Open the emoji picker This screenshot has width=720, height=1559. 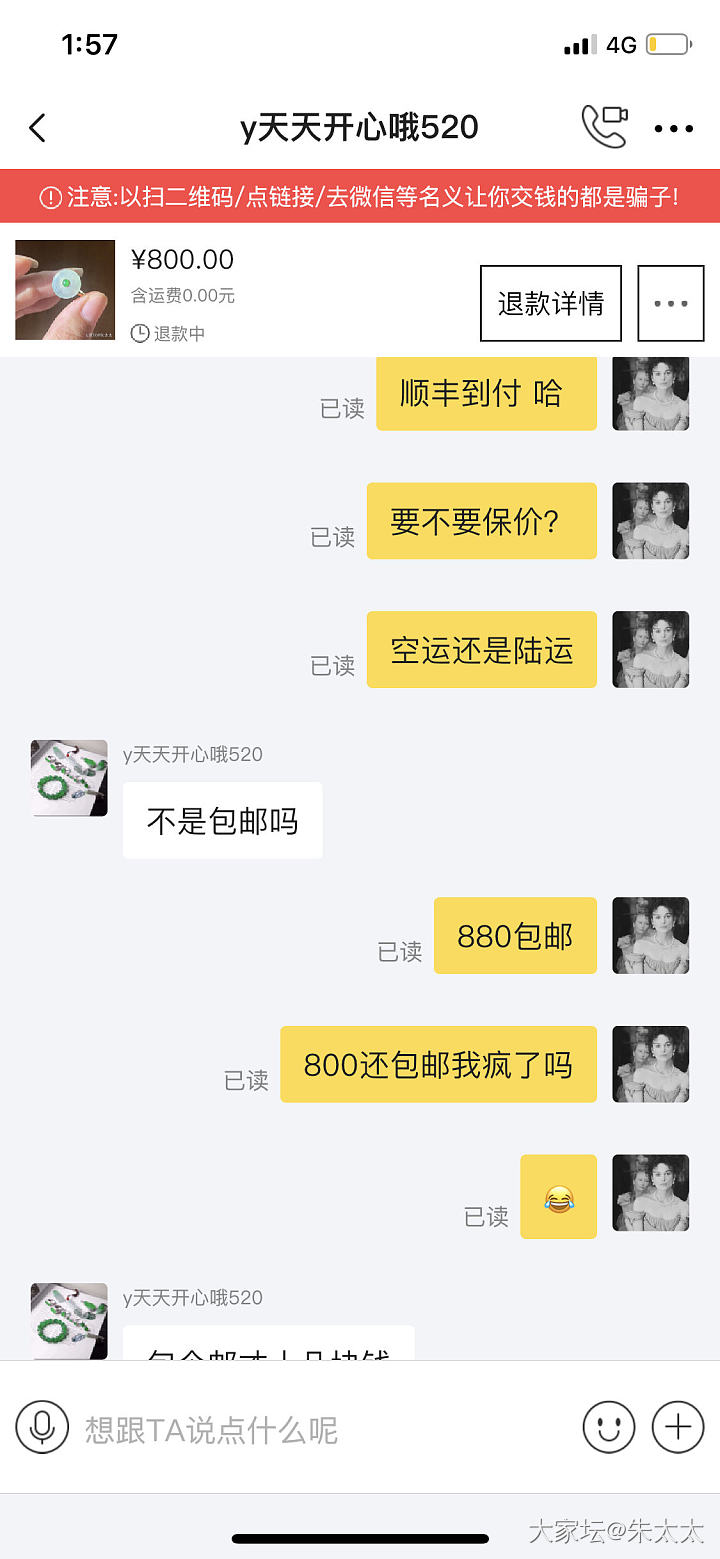pyautogui.click(x=608, y=1427)
